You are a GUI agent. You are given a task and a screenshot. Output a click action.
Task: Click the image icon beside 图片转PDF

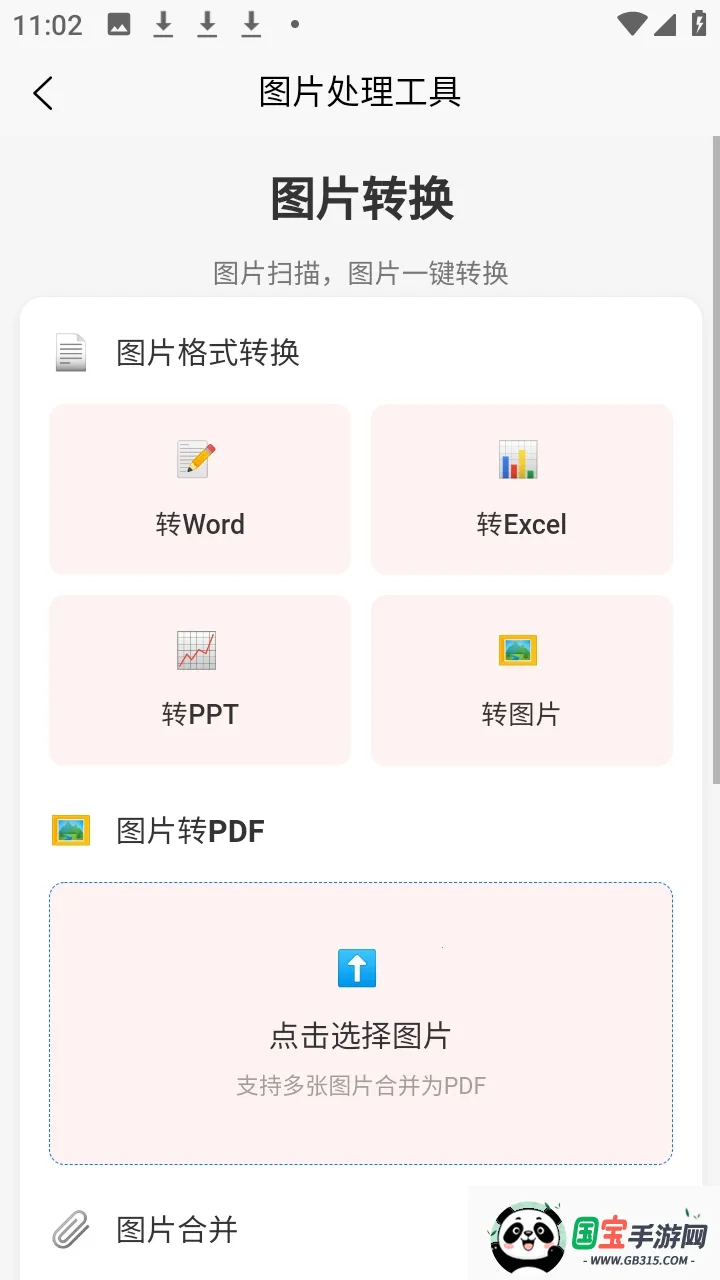pyautogui.click(x=68, y=830)
